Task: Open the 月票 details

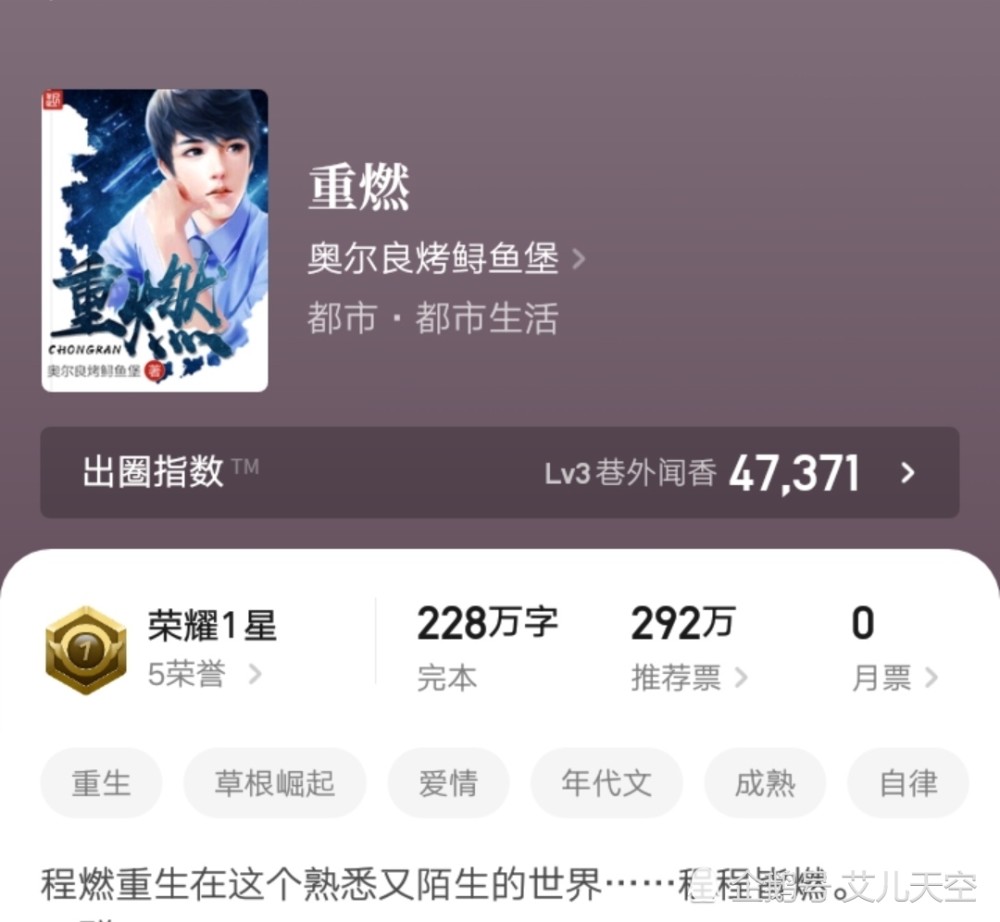Action: point(894,678)
